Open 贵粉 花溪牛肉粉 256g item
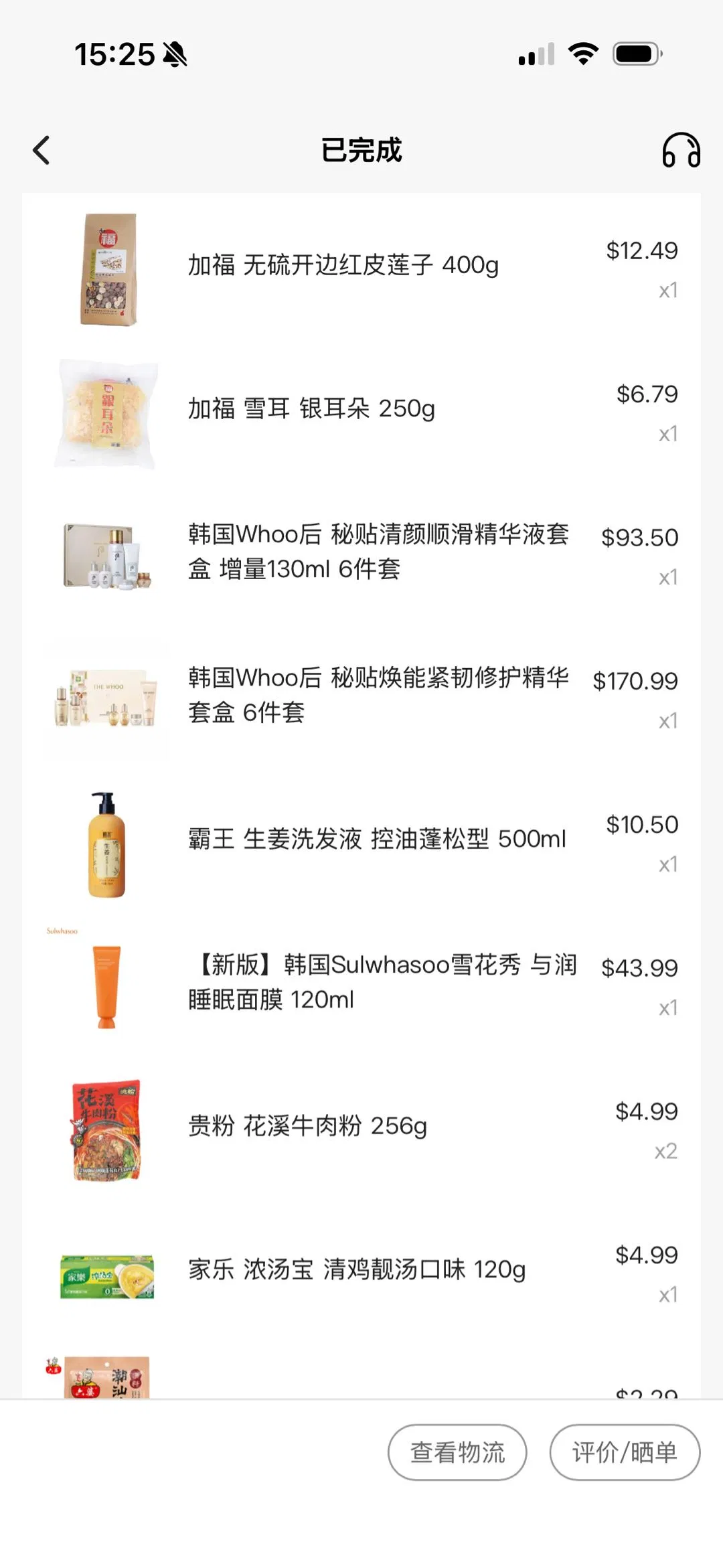 tap(307, 1126)
